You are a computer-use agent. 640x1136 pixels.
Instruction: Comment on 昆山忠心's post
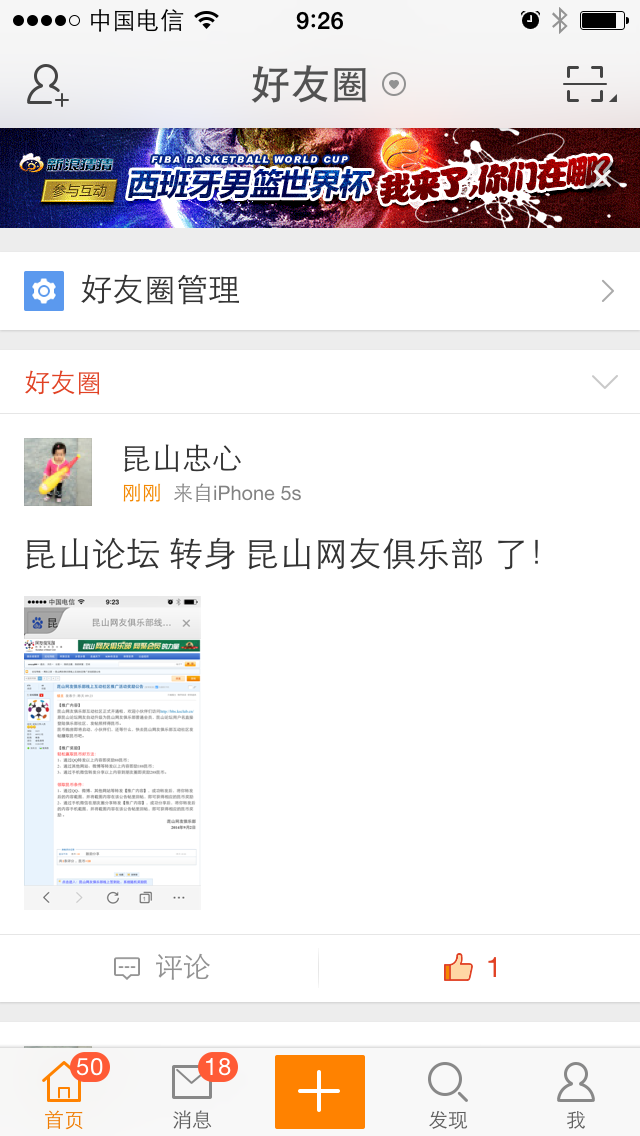[x=160, y=967]
